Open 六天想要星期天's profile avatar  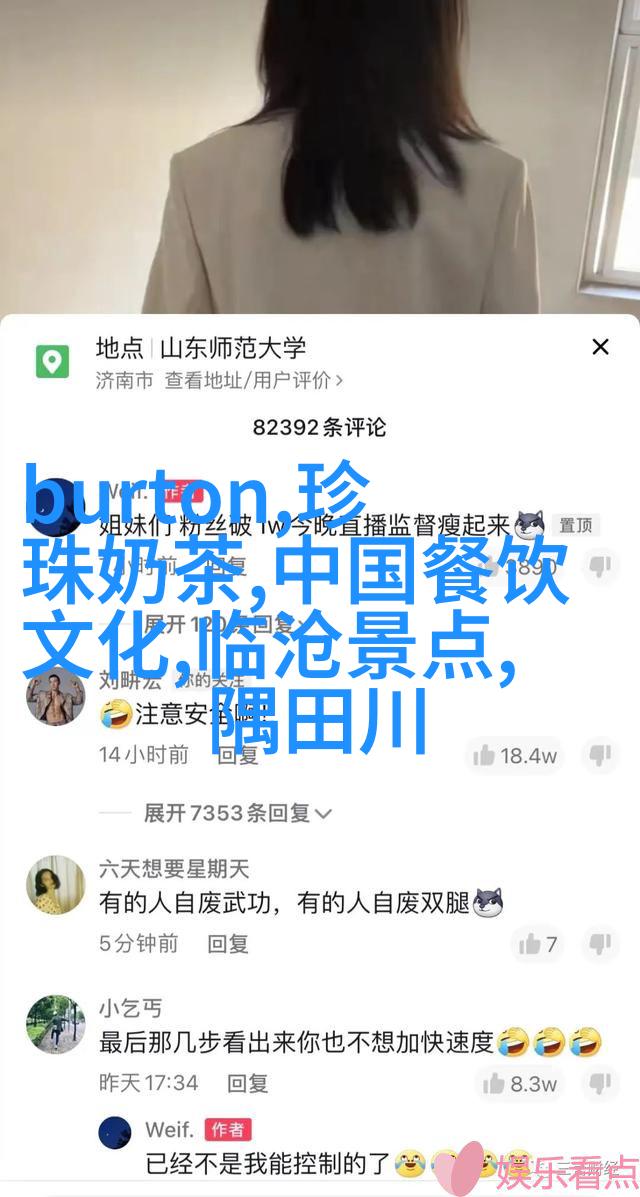[x=56, y=885]
